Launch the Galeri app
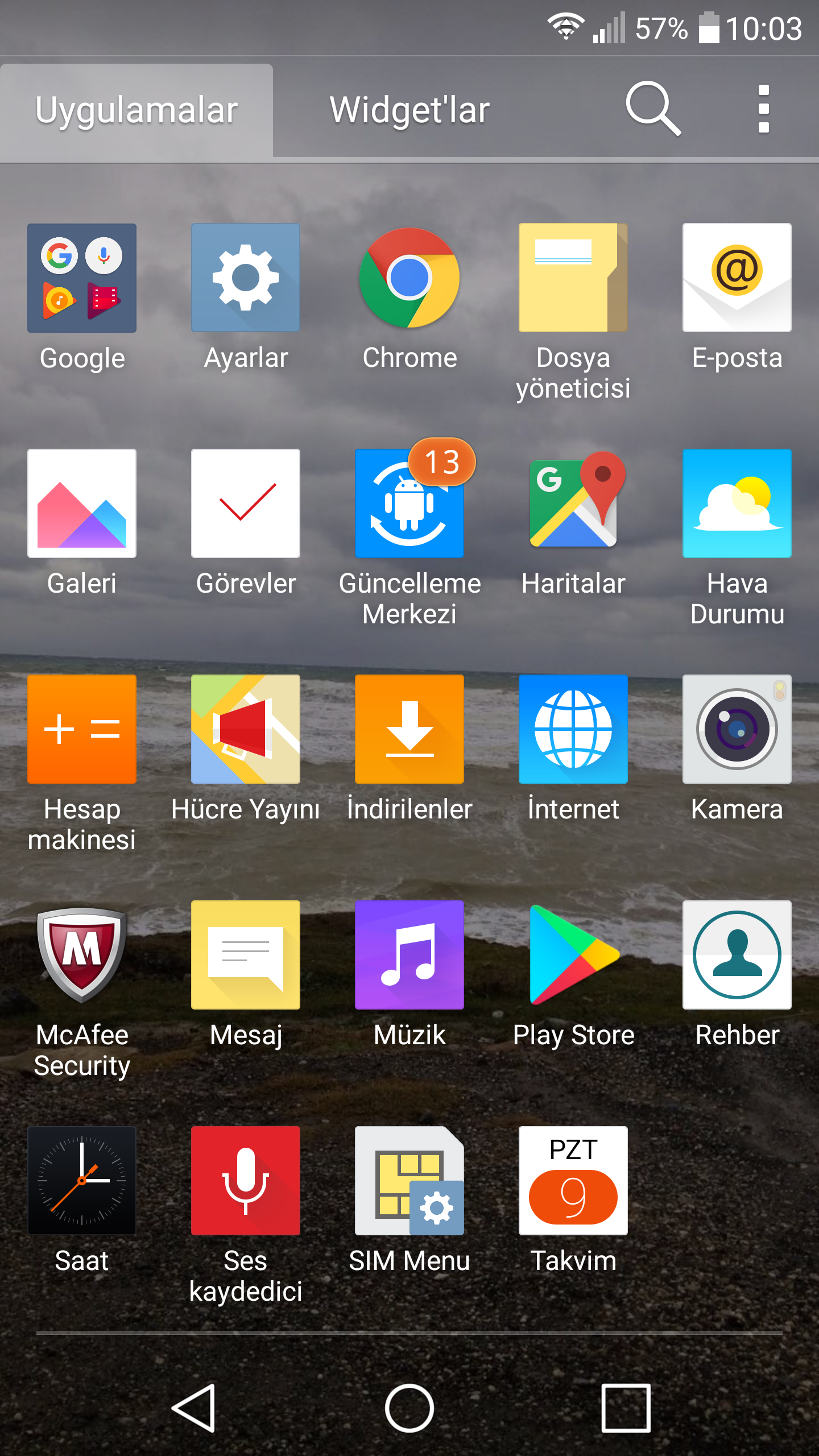819x1456 pixels. pyautogui.click(x=82, y=503)
